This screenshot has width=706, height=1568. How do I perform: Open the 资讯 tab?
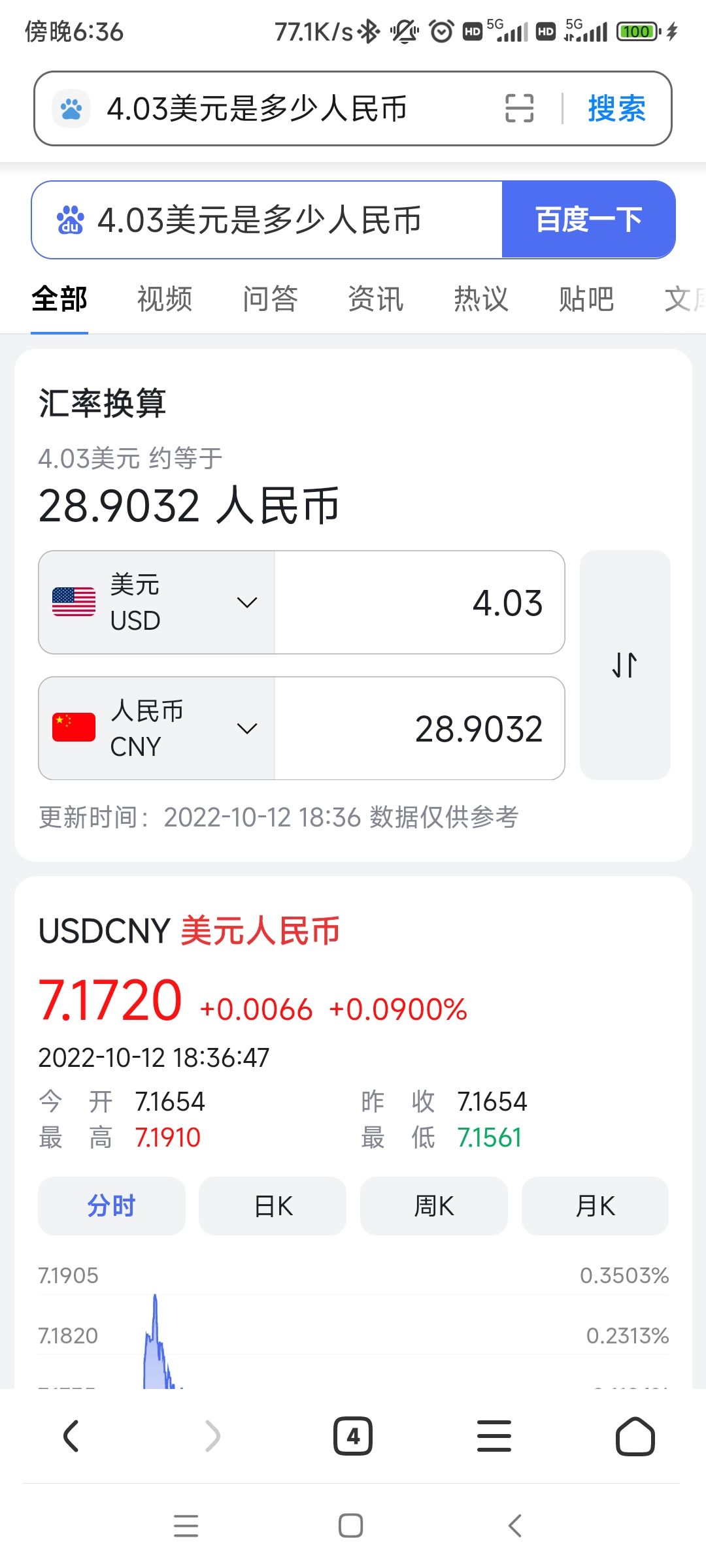coord(376,299)
